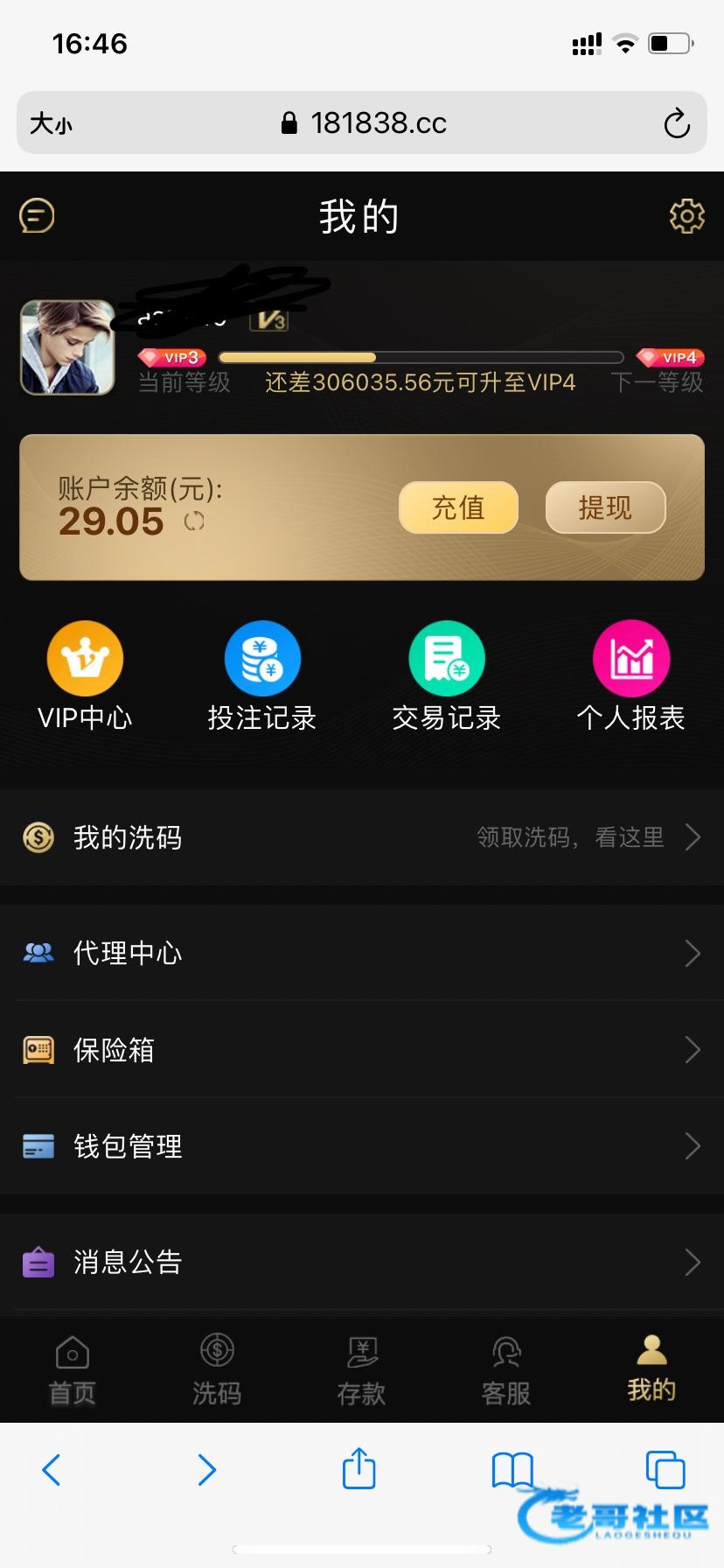Open 钱包管理 wallet management
Screen dimensions: 724x1568
click(x=362, y=1146)
